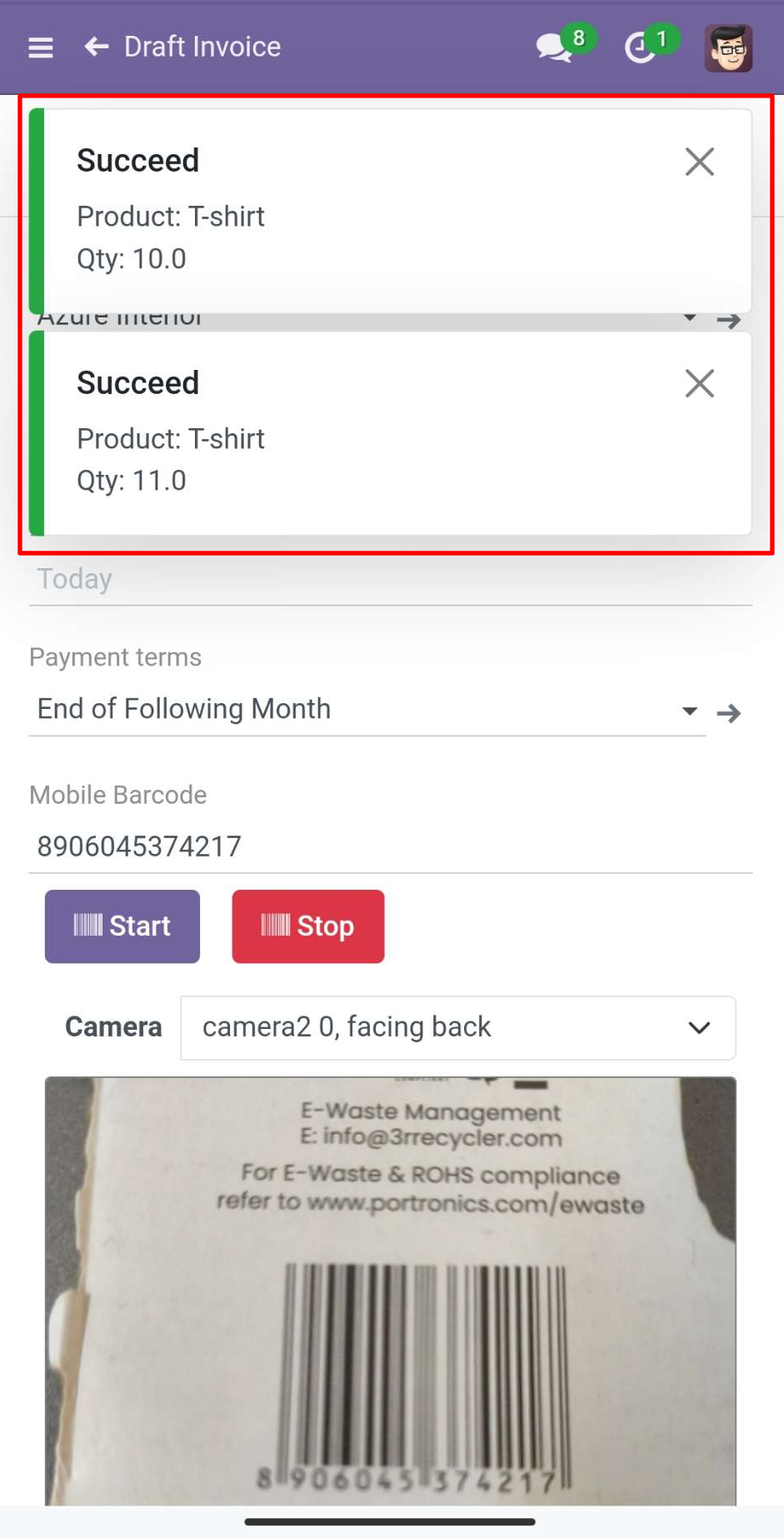Go back from Draft Invoice

[x=97, y=47]
